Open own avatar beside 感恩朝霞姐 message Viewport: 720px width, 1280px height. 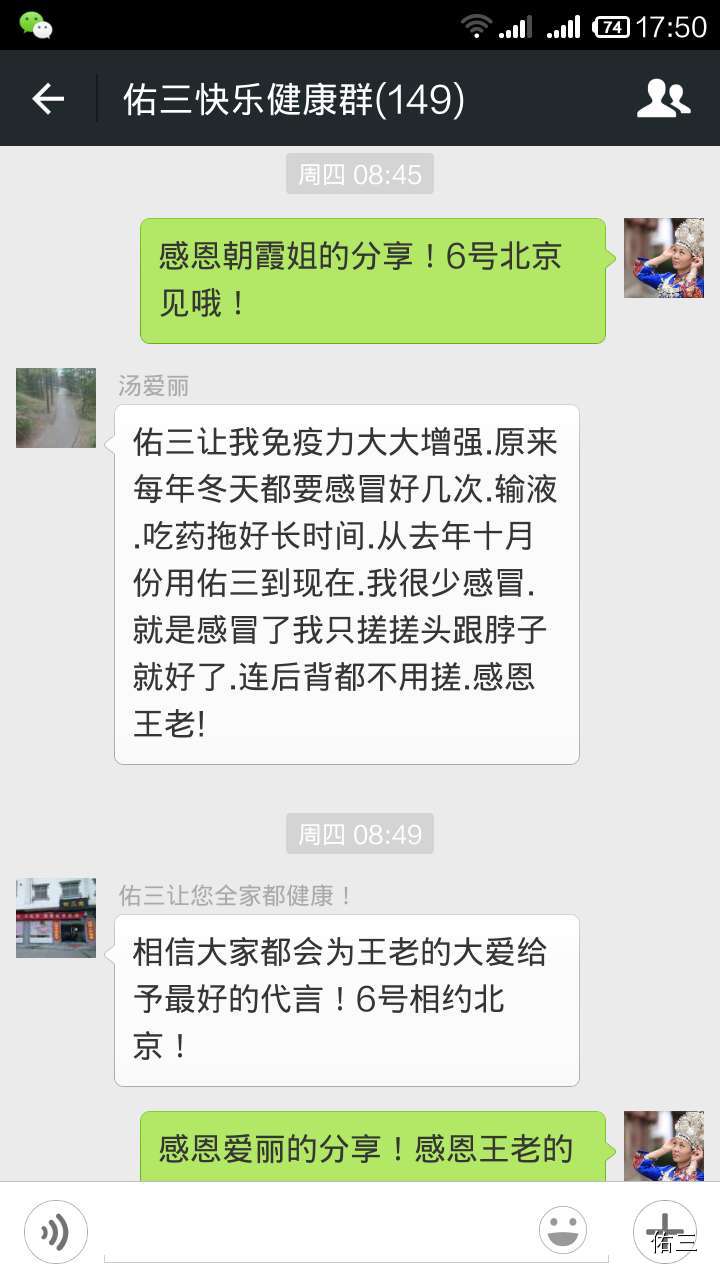tap(663, 258)
